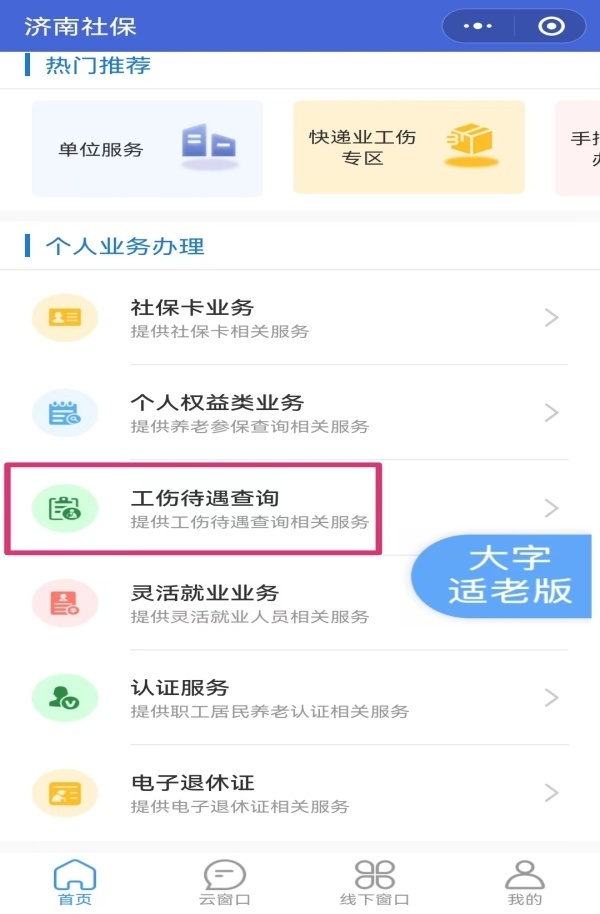
Task: Switch to the 首页 tab
Action: tap(74, 882)
